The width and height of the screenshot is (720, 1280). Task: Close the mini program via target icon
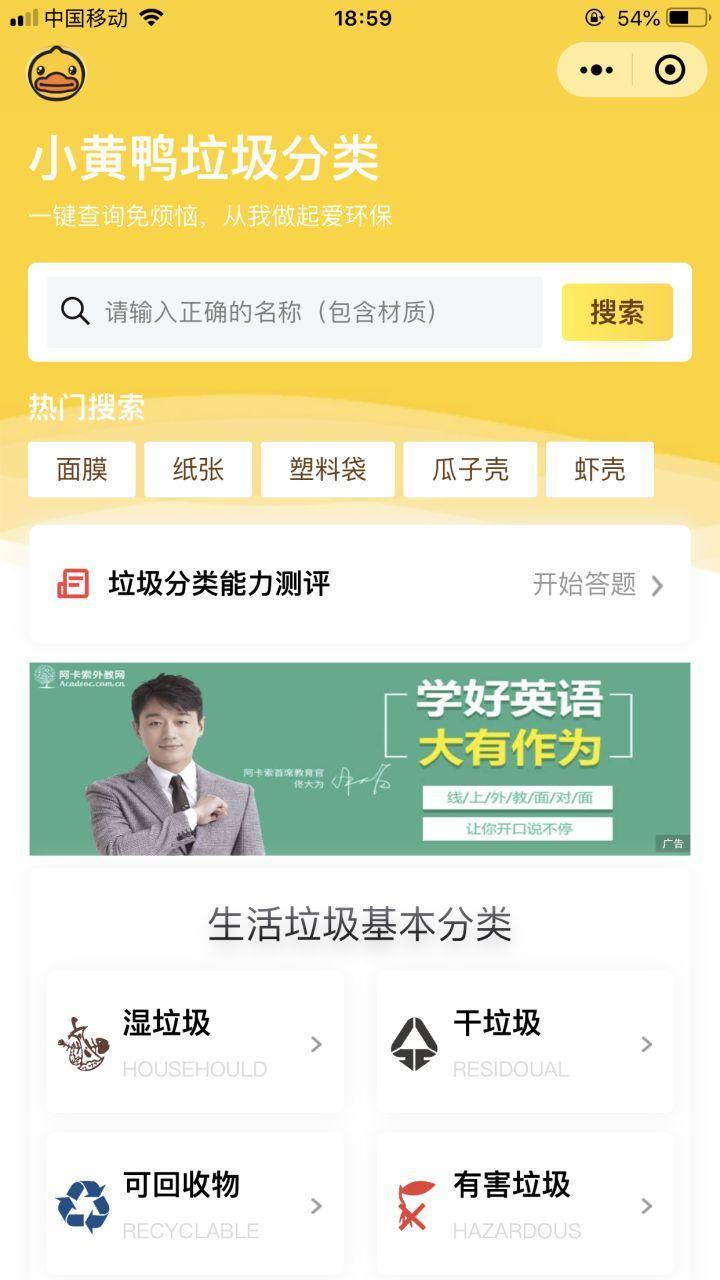(669, 70)
